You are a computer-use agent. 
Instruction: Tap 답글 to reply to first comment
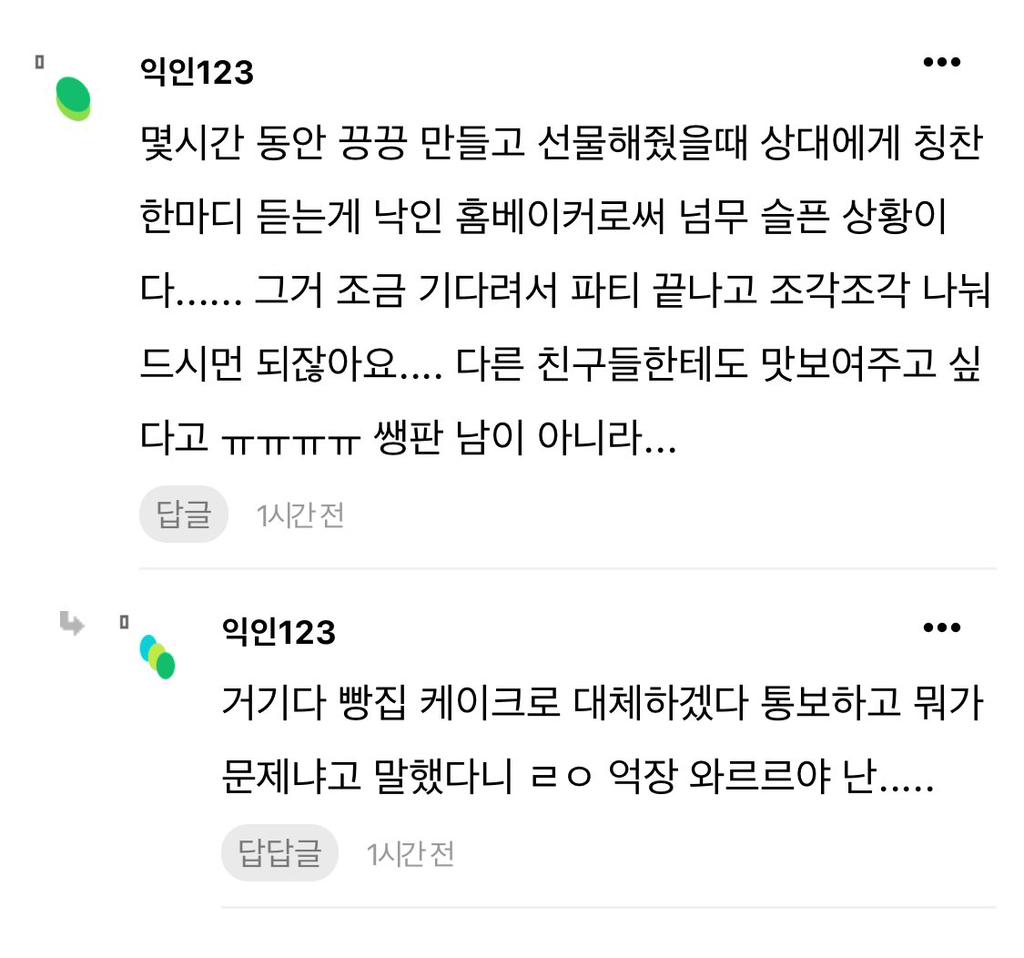[x=184, y=515]
